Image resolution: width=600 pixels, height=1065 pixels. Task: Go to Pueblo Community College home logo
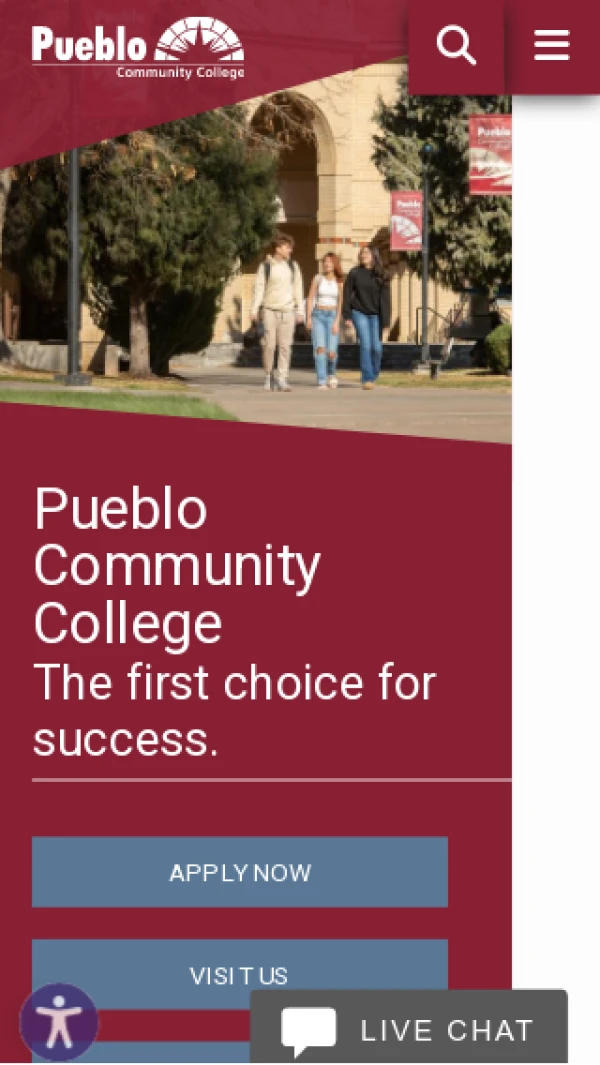[137, 47]
